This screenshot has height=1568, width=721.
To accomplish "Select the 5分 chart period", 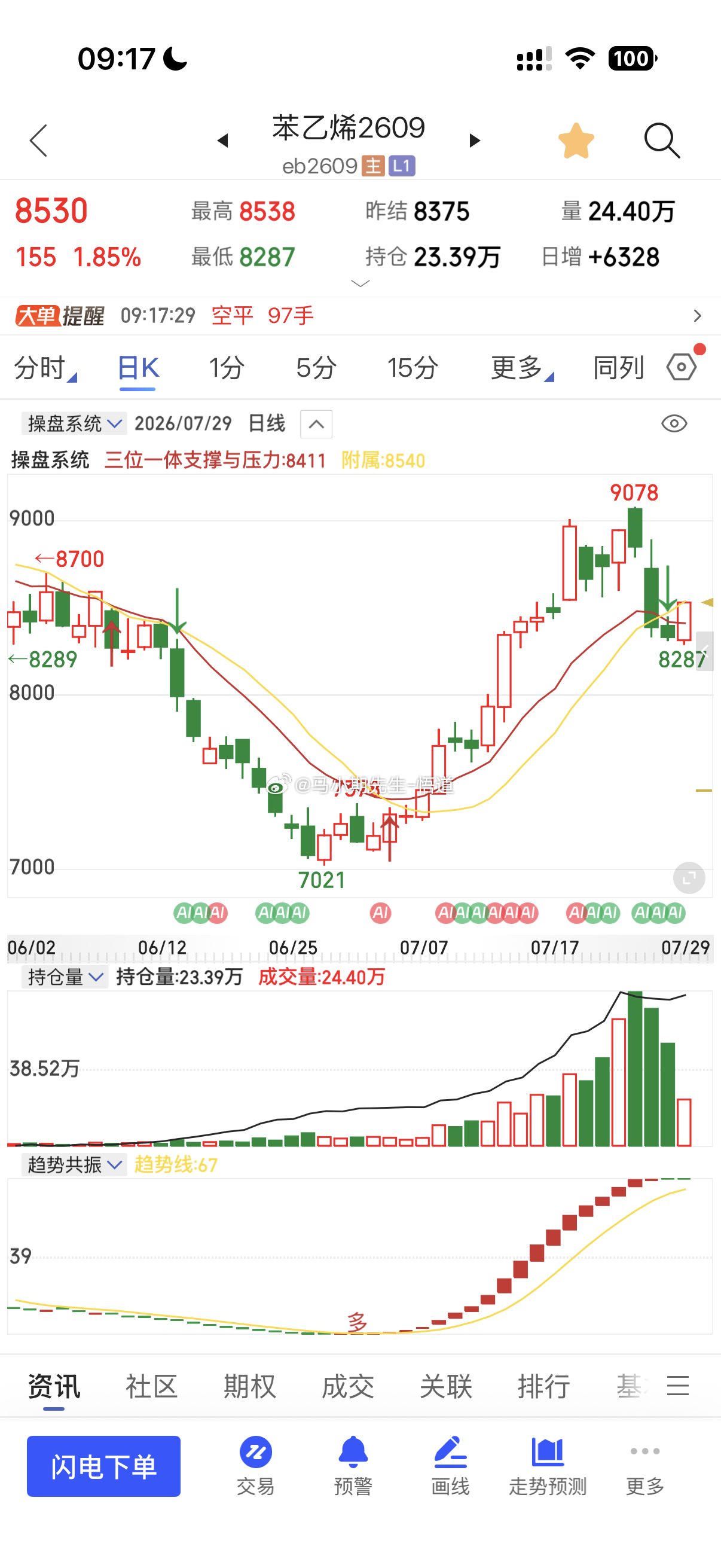I will (x=316, y=368).
